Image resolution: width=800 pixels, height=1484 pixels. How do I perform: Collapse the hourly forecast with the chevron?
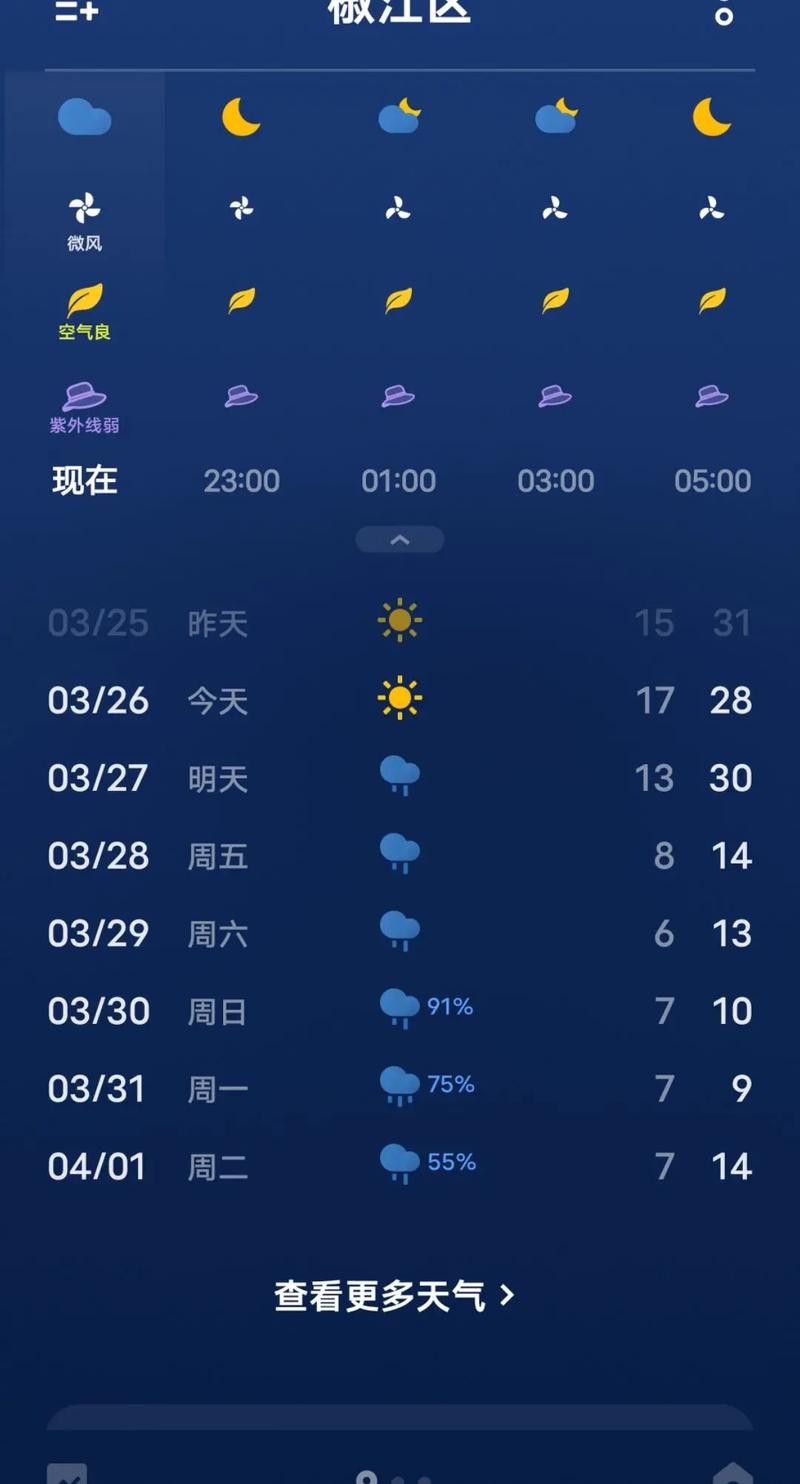click(399, 539)
